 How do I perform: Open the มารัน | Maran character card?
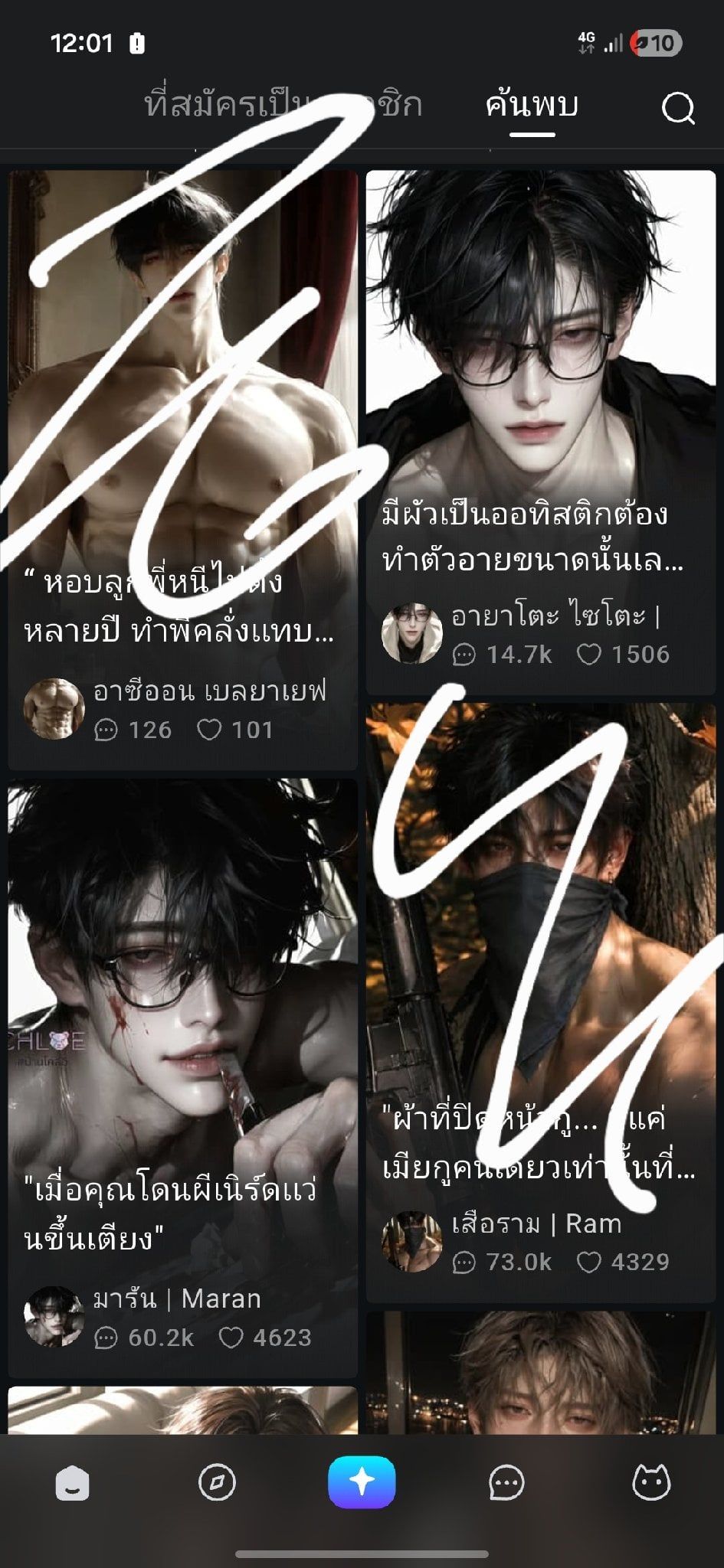click(182, 1078)
